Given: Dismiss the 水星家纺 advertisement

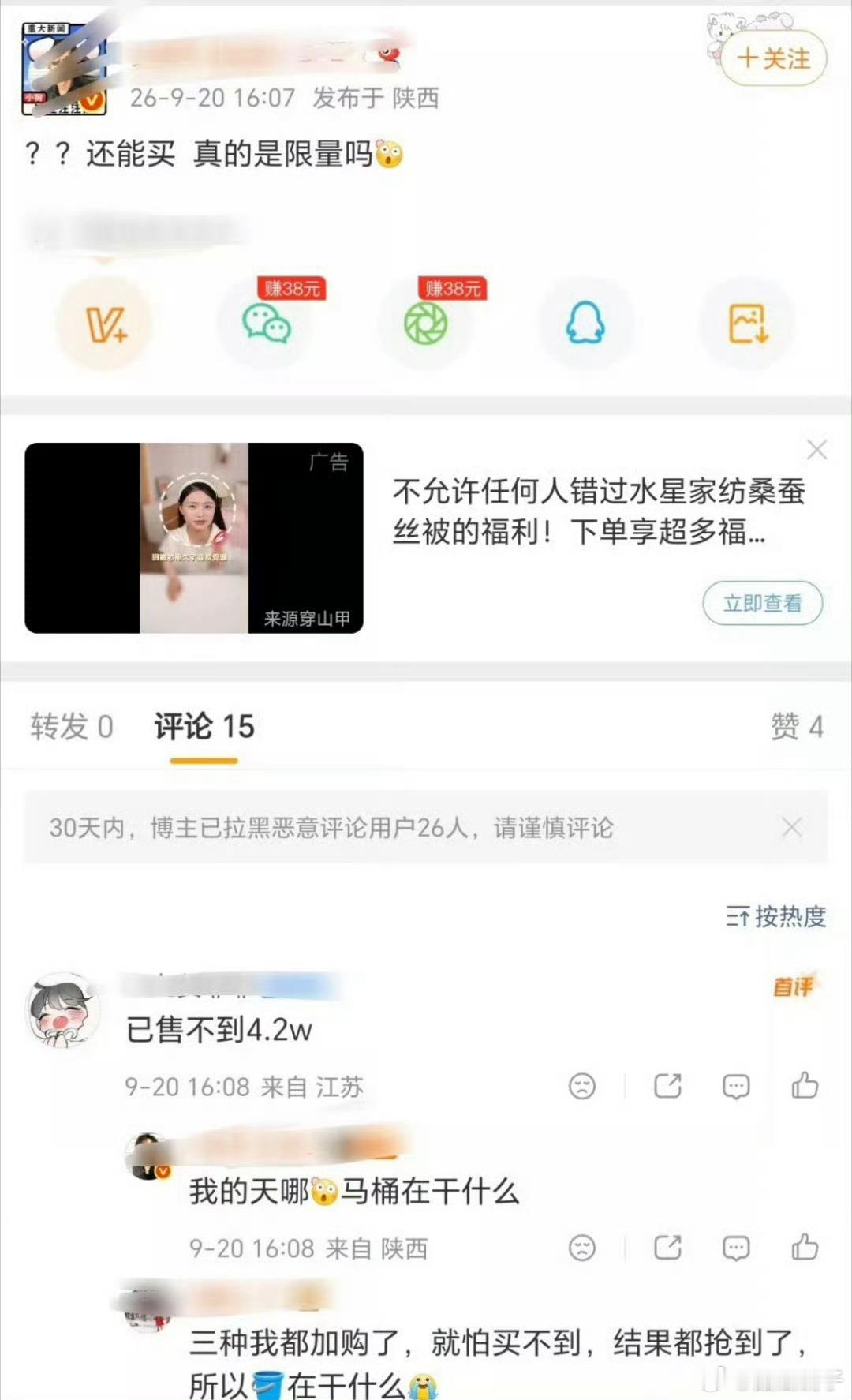Looking at the screenshot, I should (816, 450).
